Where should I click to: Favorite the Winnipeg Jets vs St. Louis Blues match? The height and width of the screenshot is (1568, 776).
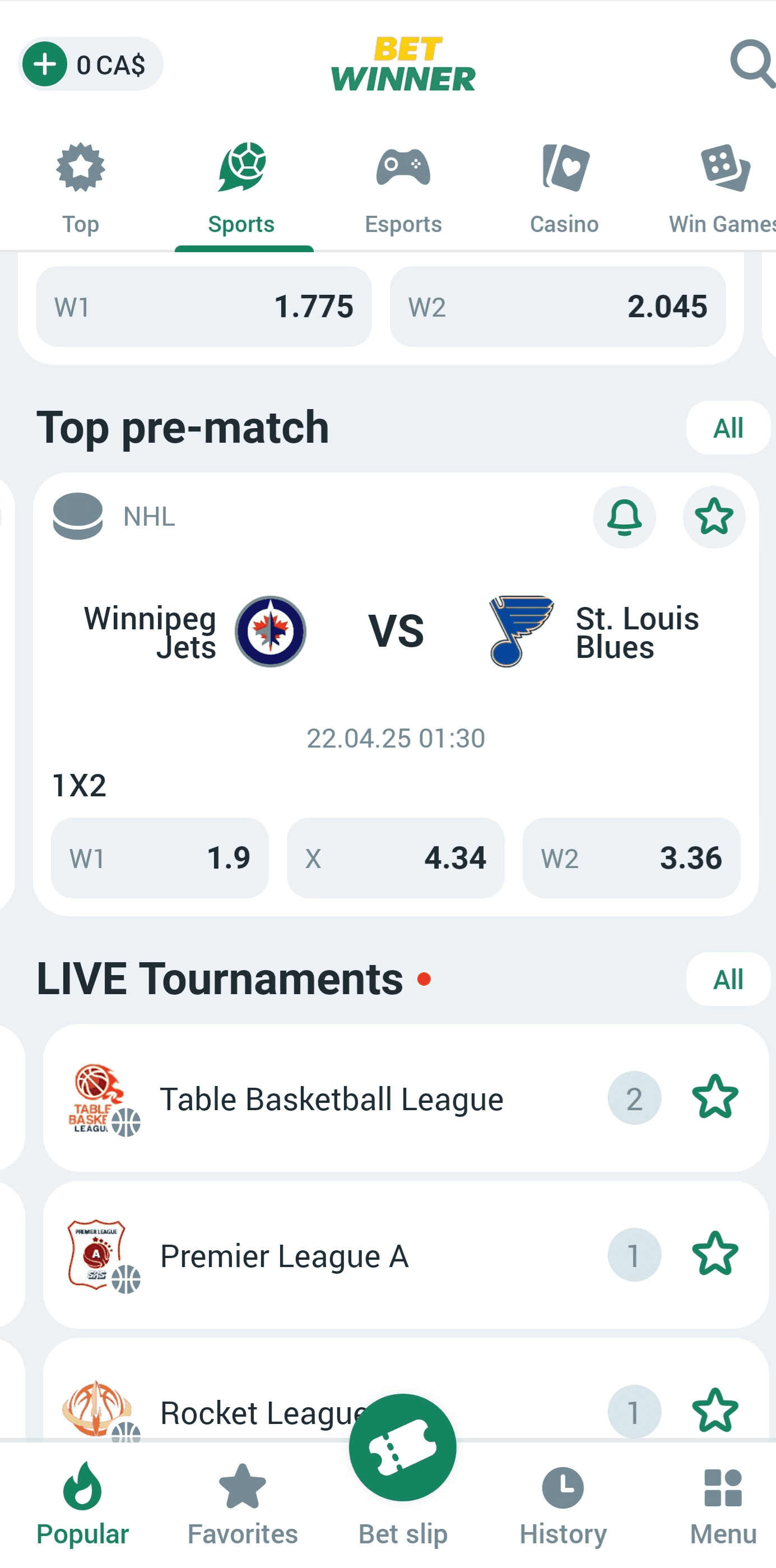[x=713, y=517]
